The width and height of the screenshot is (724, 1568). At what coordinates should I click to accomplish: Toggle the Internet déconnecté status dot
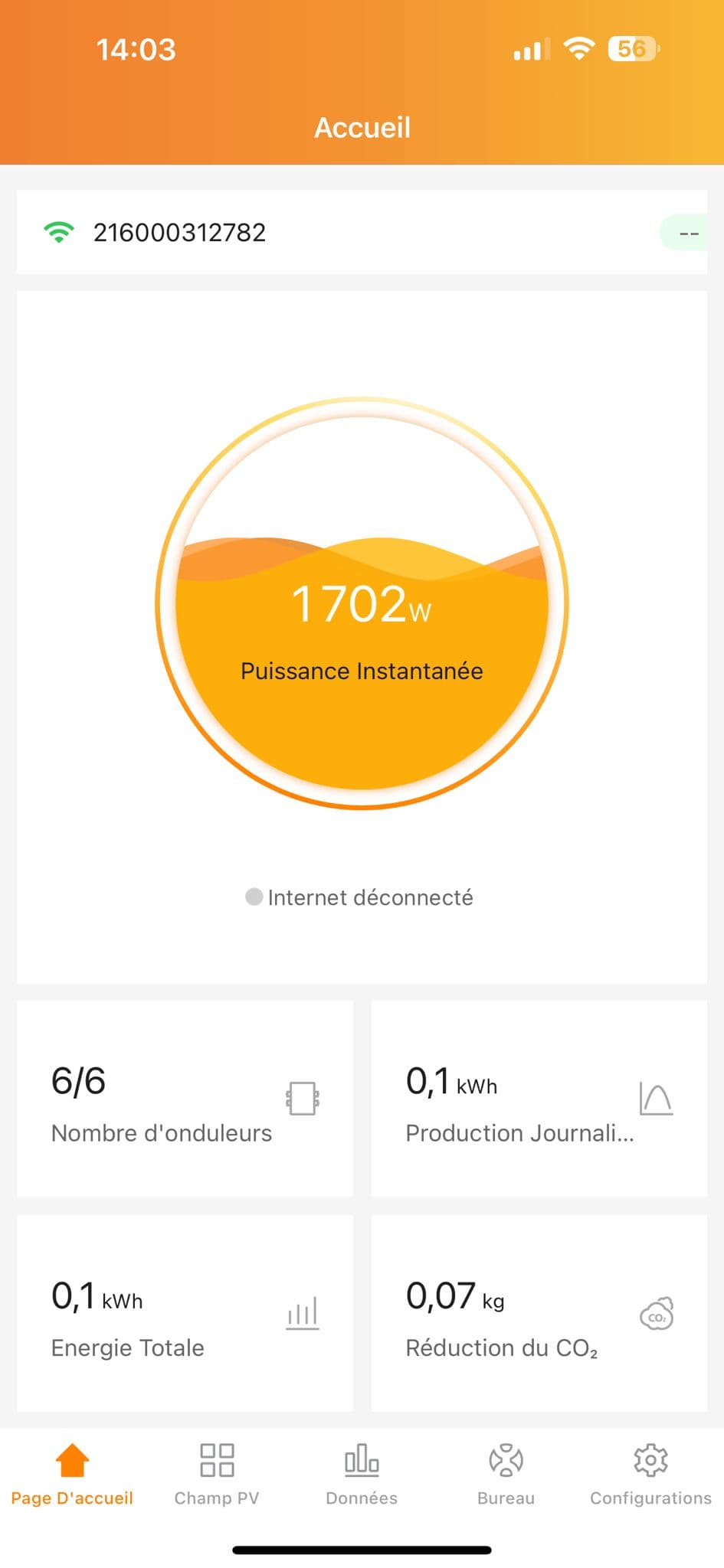click(254, 897)
